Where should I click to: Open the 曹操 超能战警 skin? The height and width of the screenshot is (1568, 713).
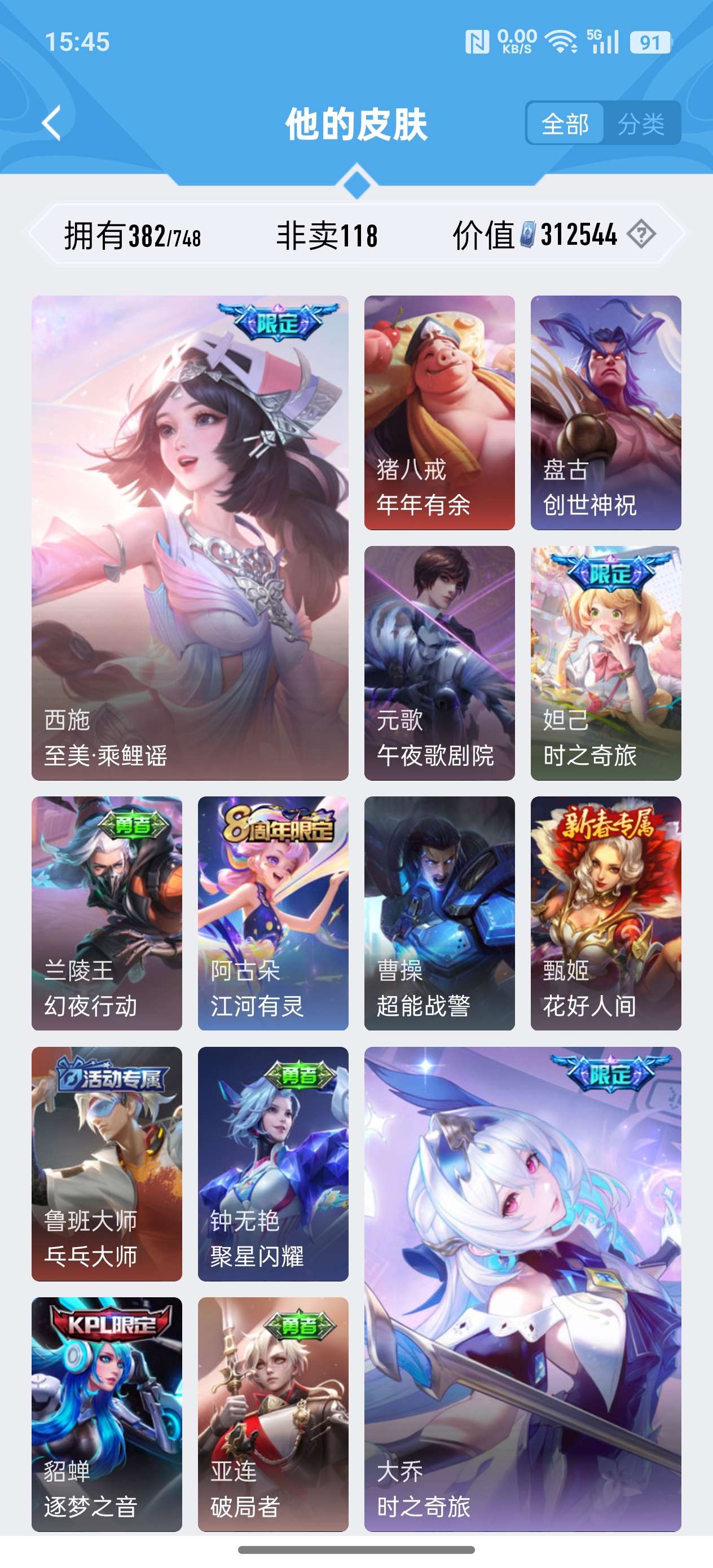click(x=439, y=913)
